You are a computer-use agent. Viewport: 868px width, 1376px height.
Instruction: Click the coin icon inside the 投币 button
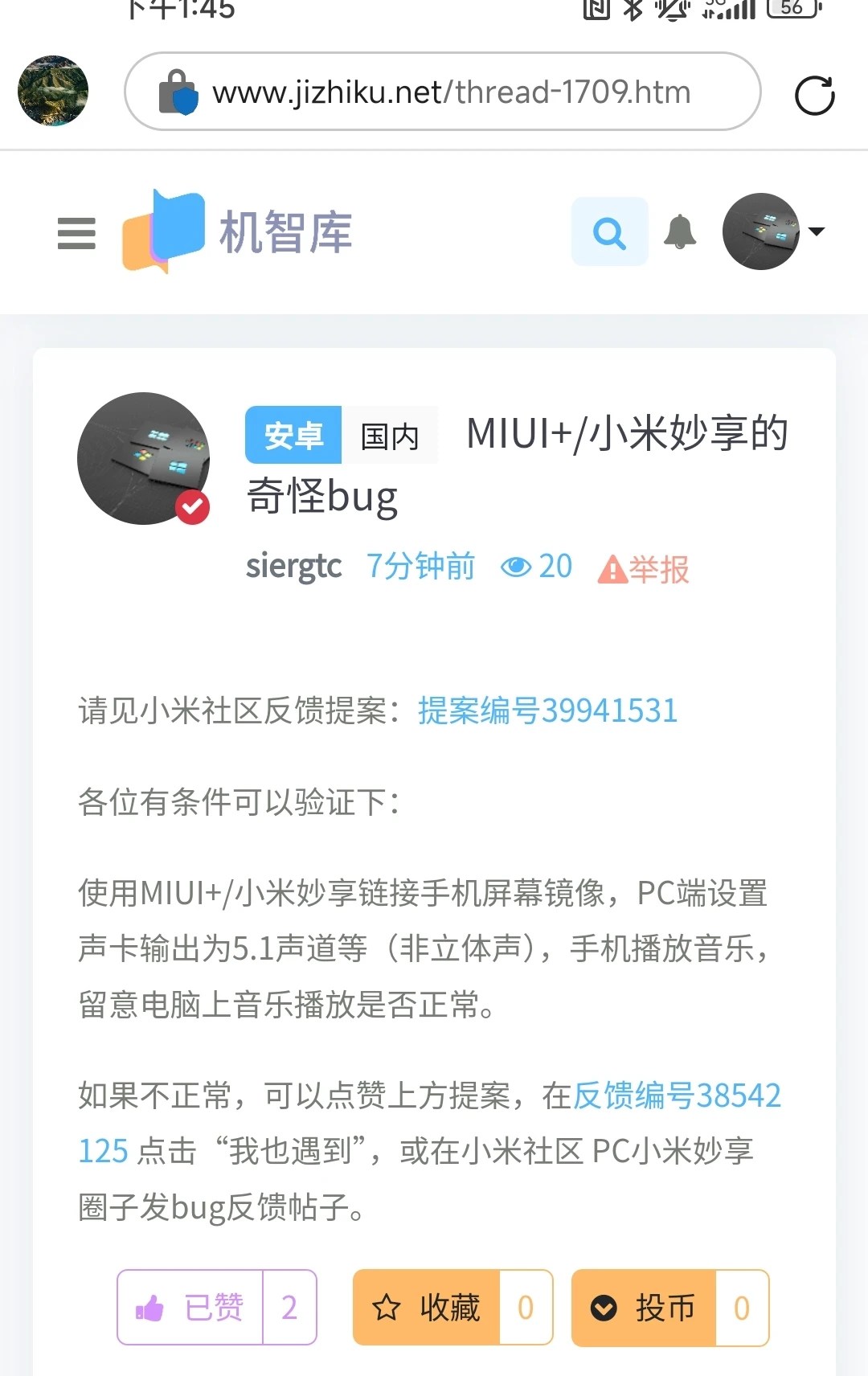[x=604, y=1308]
